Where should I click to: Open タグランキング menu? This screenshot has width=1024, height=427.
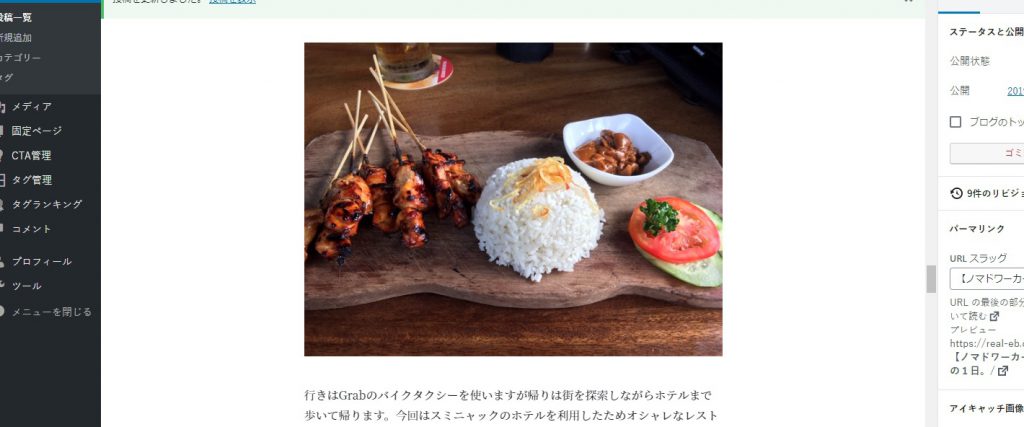coord(47,204)
